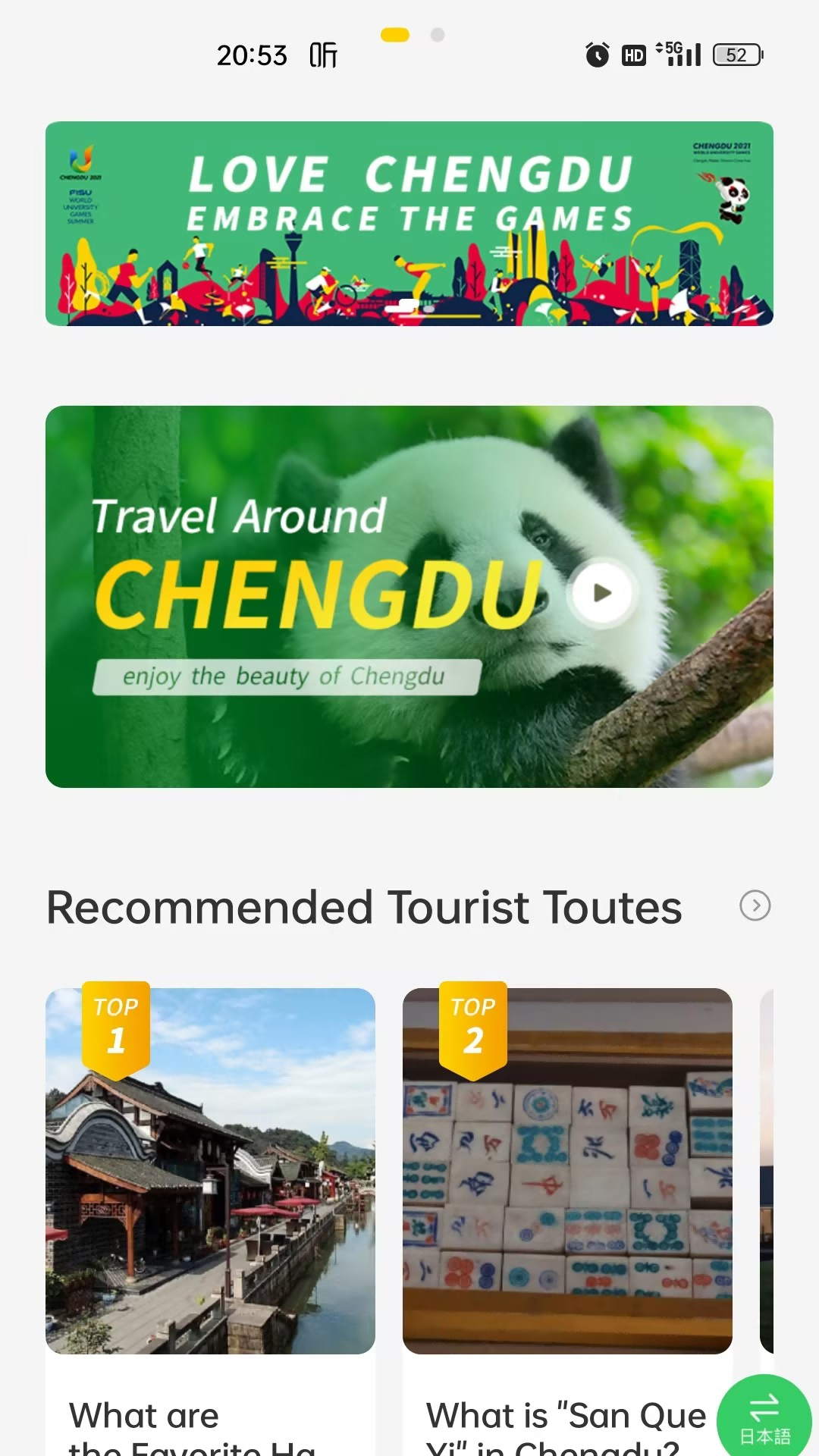This screenshot has width=819, height=1456.
Task: Tap the chevron circle beside Recommended Tourist Toutes
Action: point(755,905)
